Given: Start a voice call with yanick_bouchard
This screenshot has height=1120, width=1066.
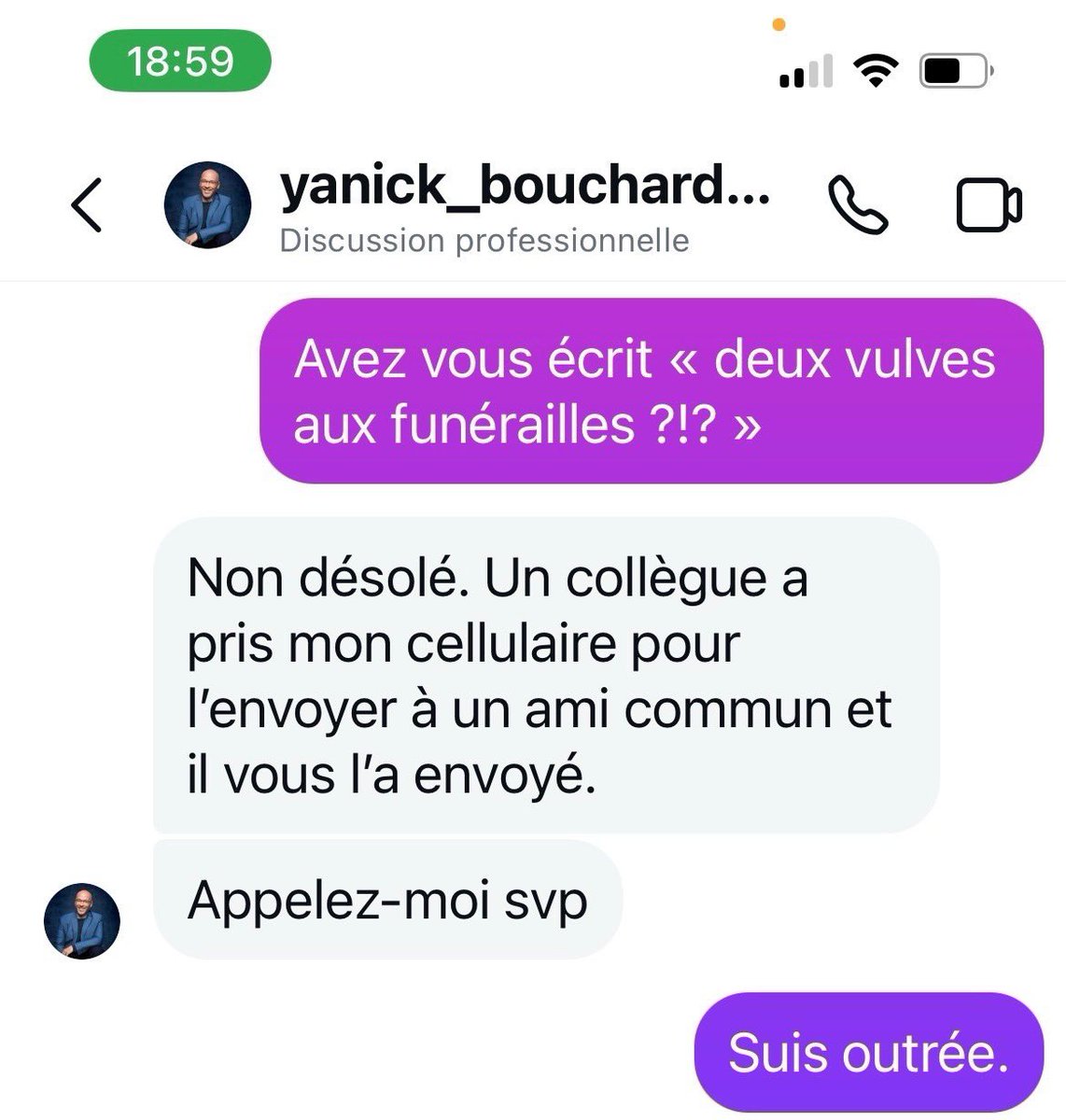Looking at the screenshot, I should pyautogui.click(x=857, y=205).
